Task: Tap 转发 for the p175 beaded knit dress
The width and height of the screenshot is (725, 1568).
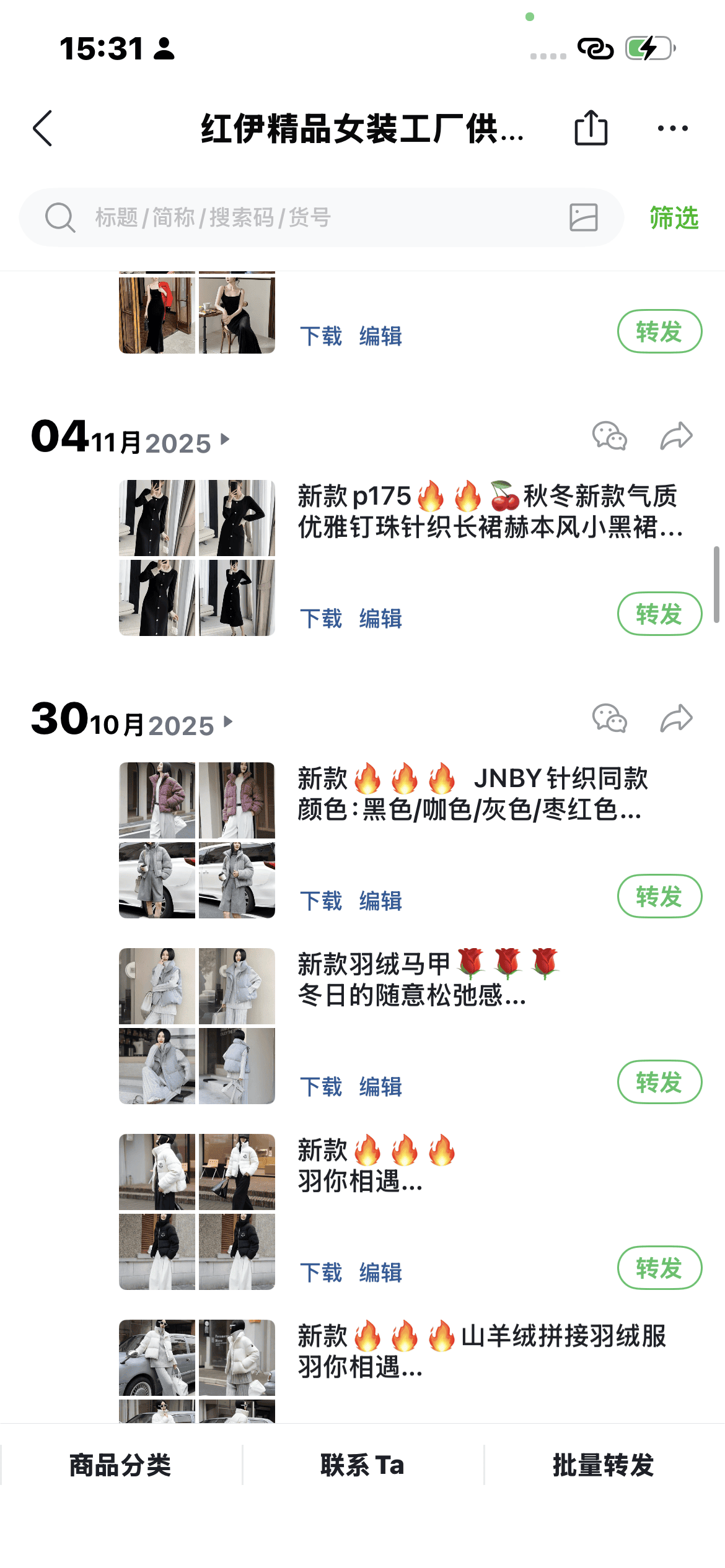Action: (x=659, y=614)
